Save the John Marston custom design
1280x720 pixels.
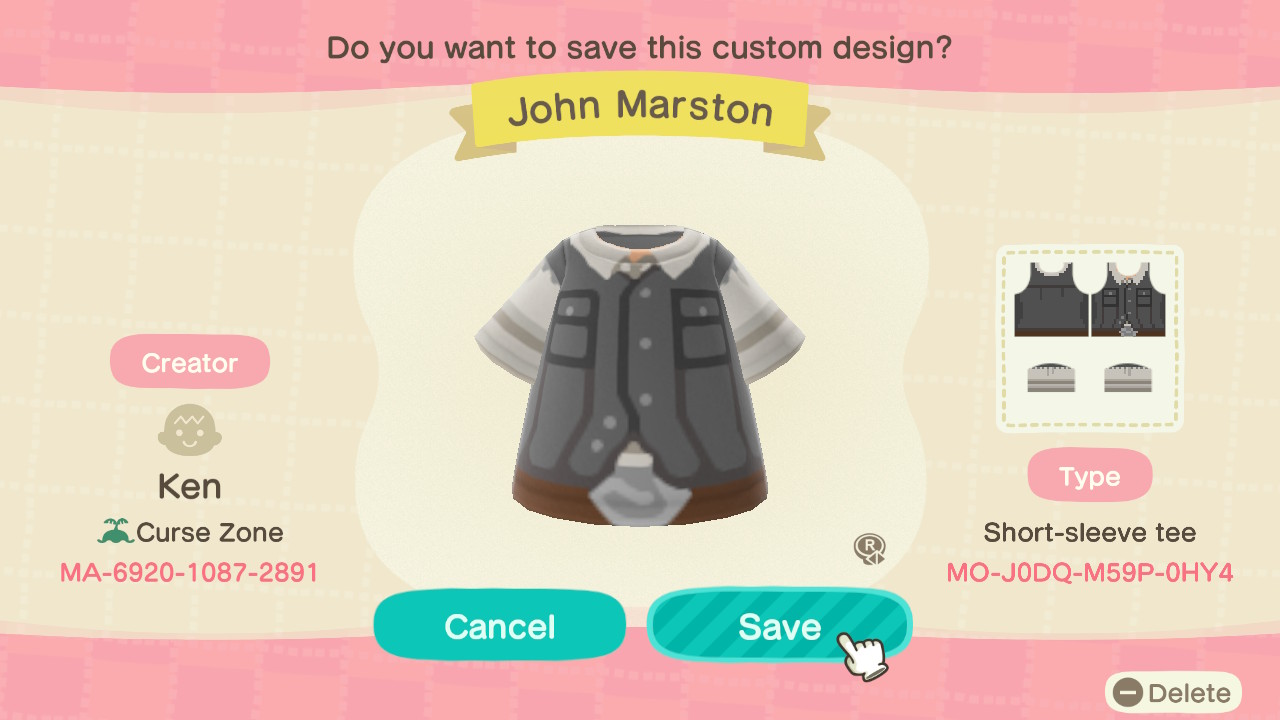778,626
